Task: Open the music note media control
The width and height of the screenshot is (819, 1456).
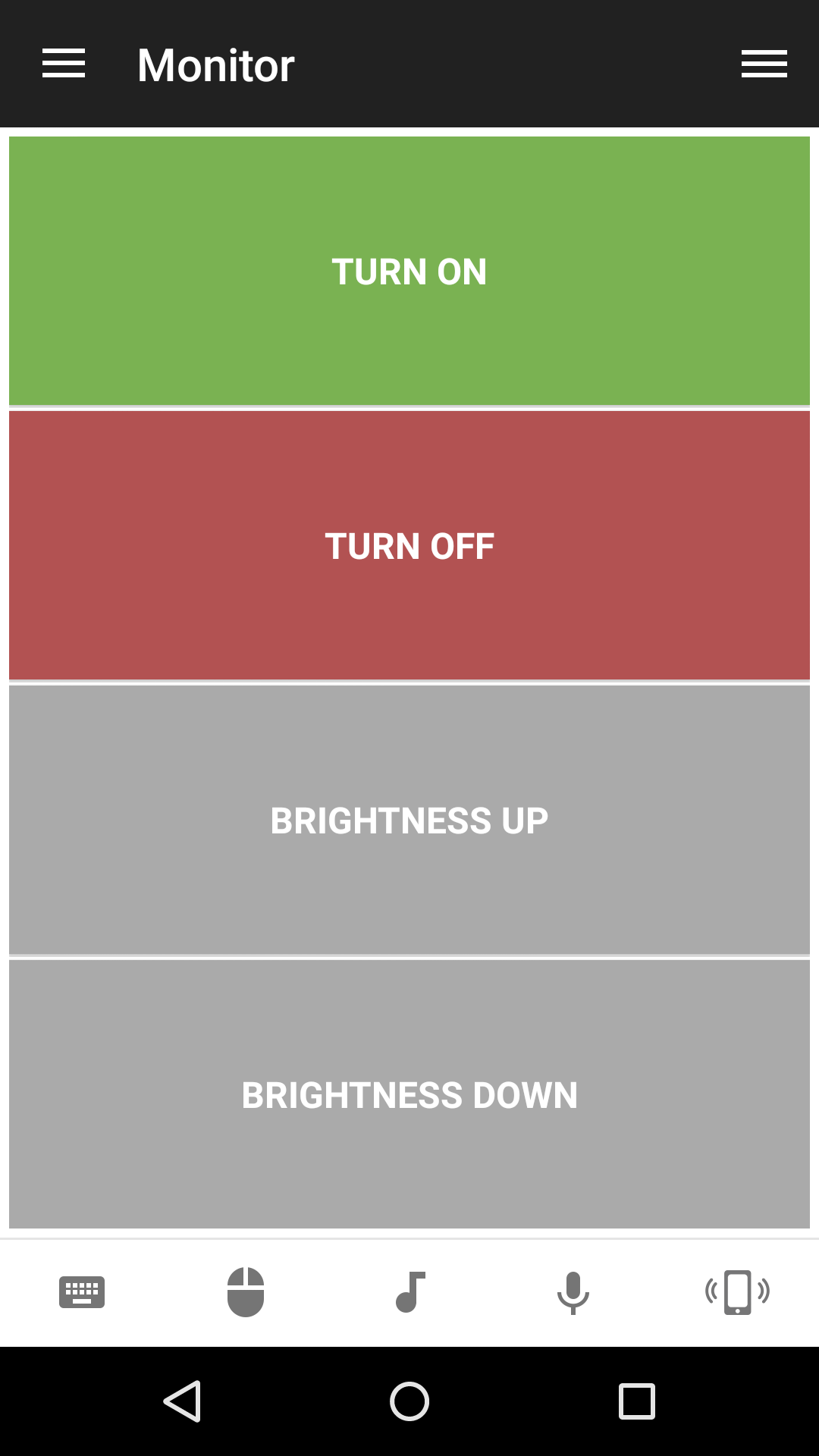Action: [410, 1292]
